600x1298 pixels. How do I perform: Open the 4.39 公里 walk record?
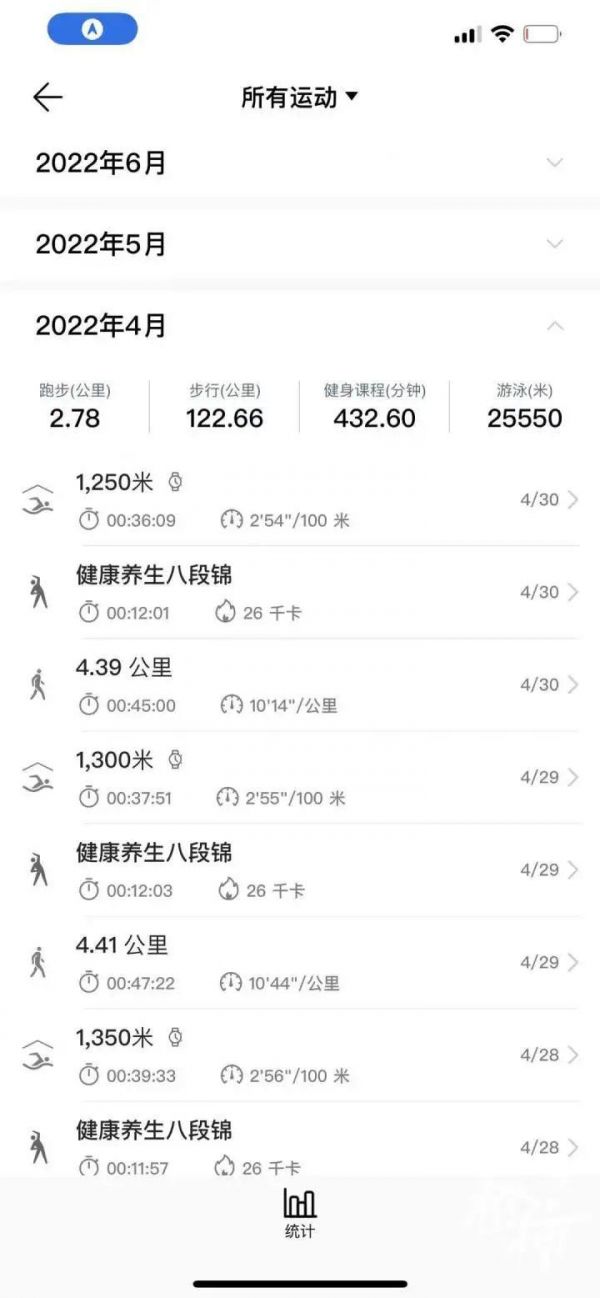[300, 685]
